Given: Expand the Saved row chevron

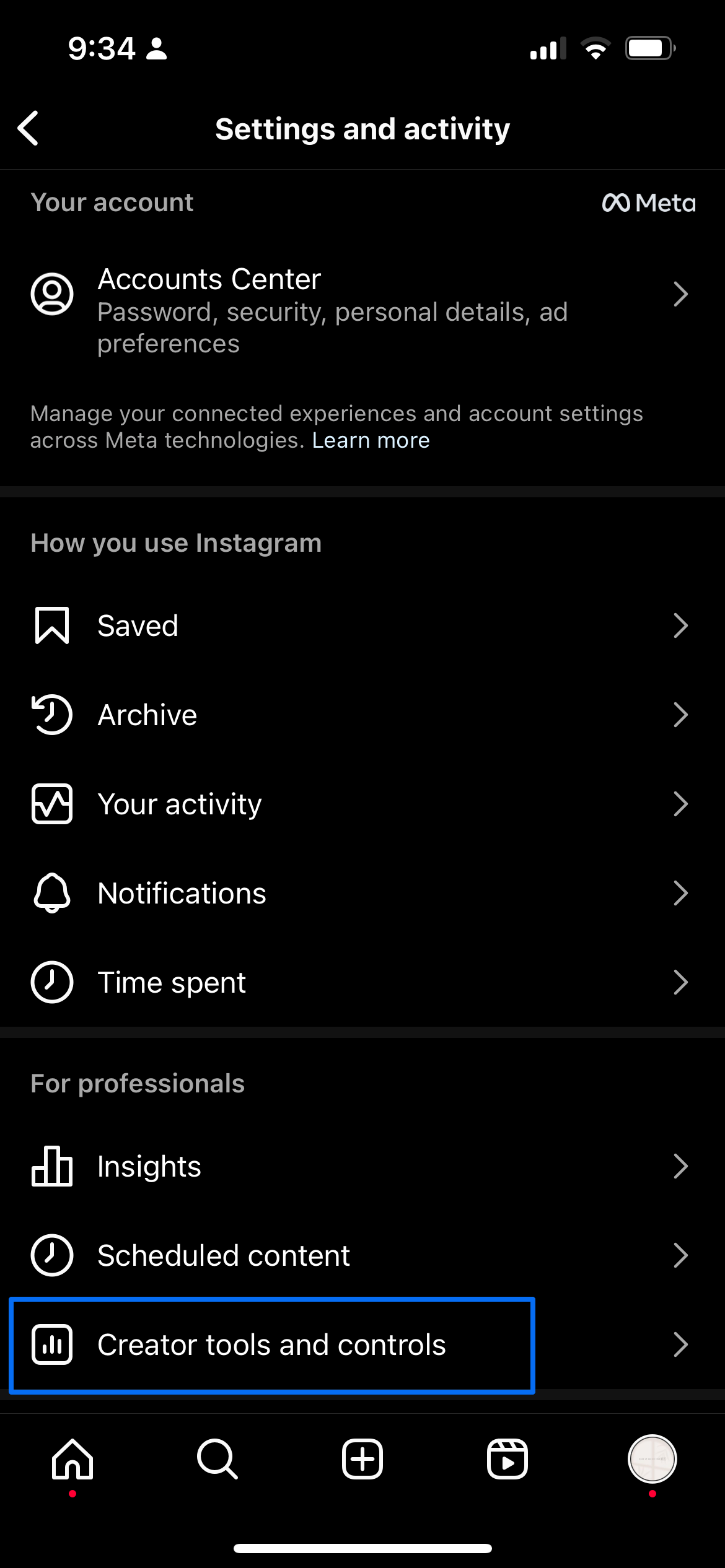Looking at the screenshot, I should [680, 625].
